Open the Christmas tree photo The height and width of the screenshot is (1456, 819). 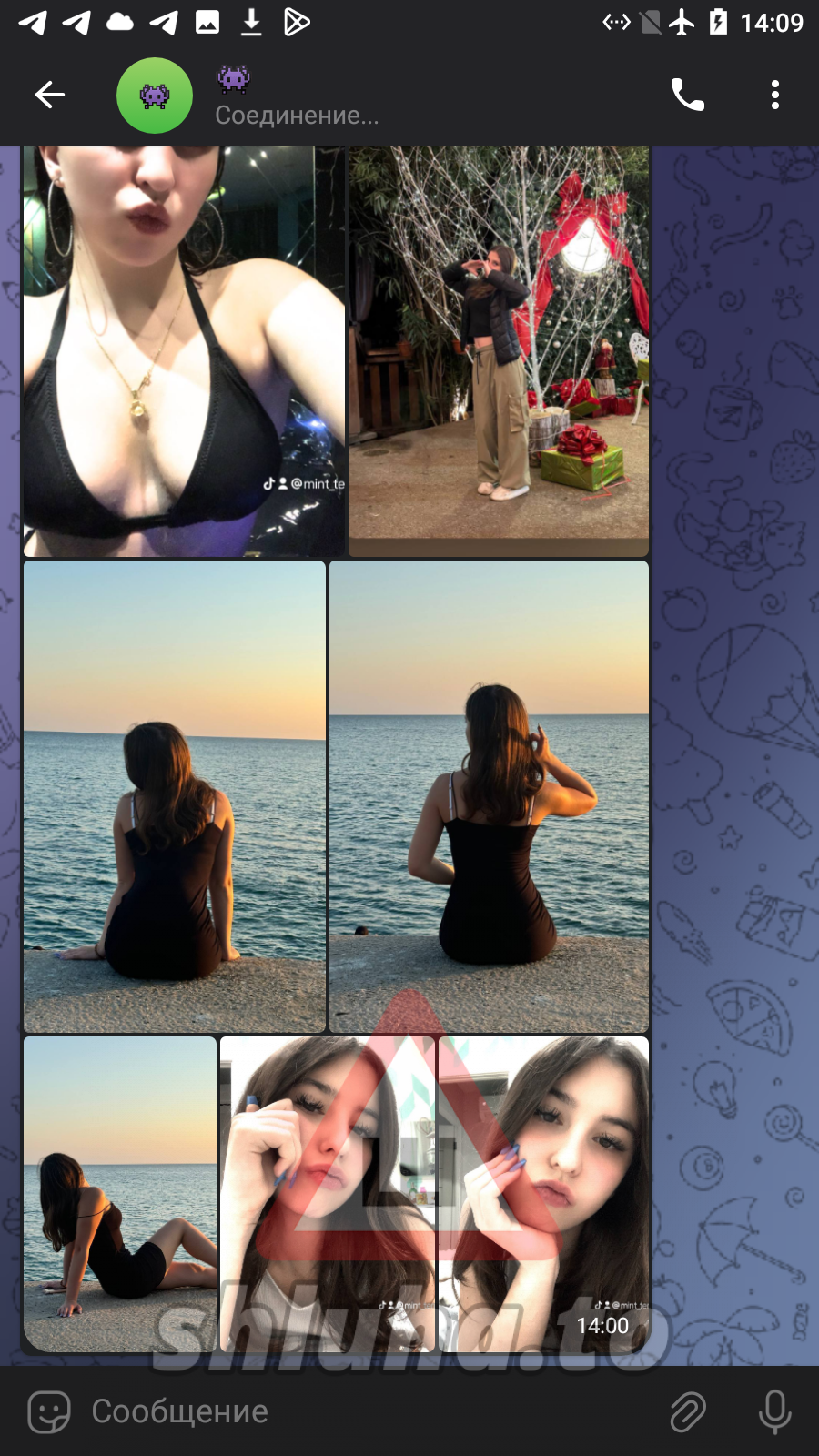(499, 350)
